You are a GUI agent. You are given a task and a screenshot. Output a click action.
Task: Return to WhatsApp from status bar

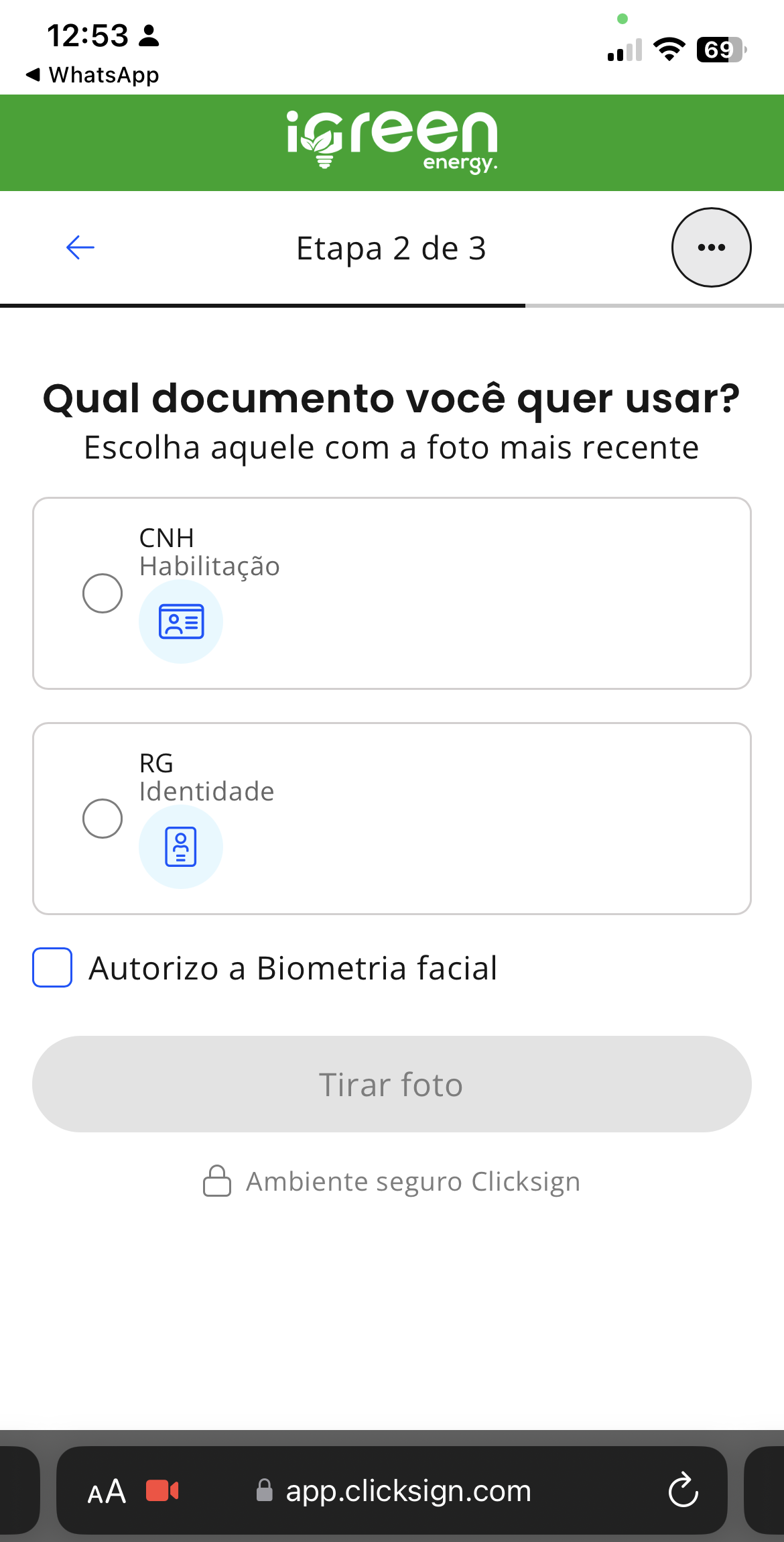(92, 74)
